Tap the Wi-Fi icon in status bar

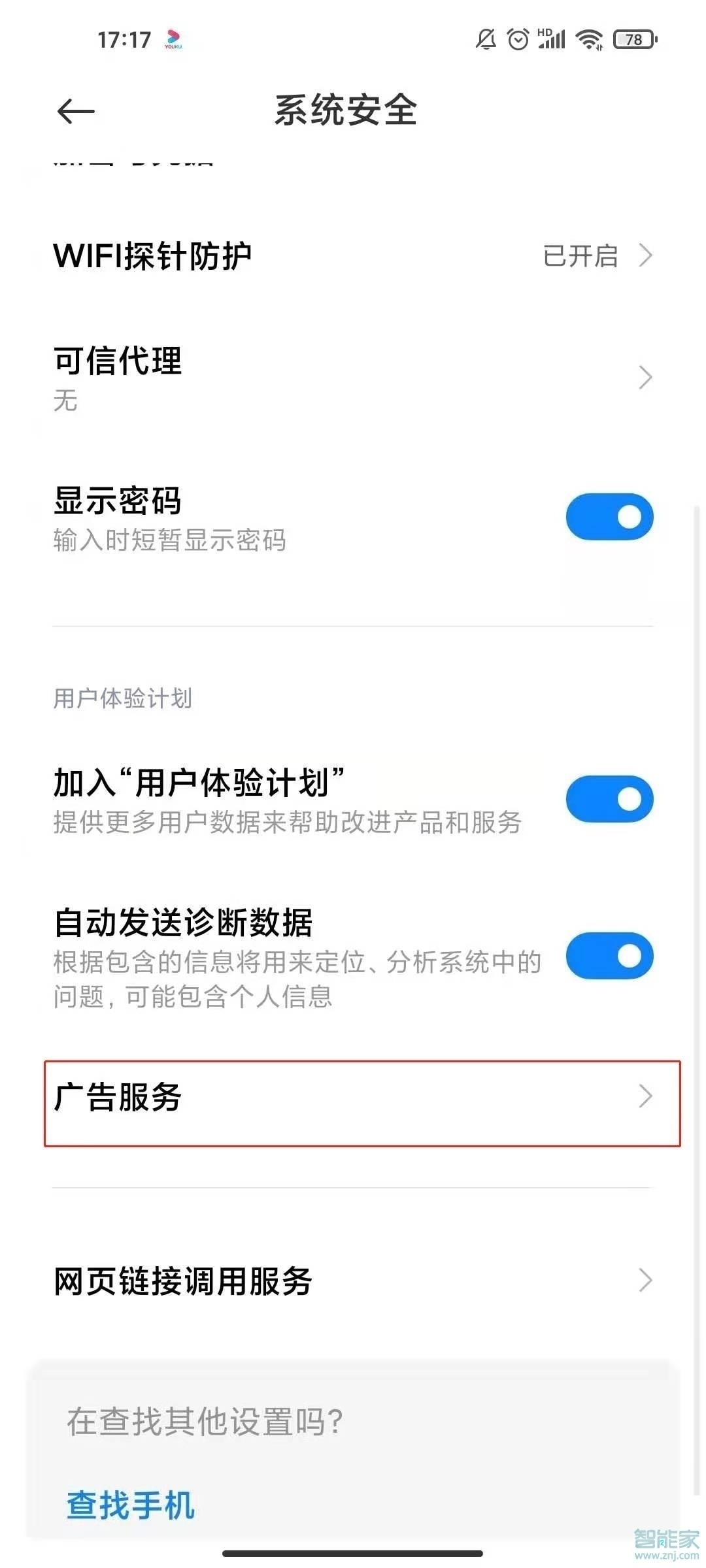coord(589,39)
